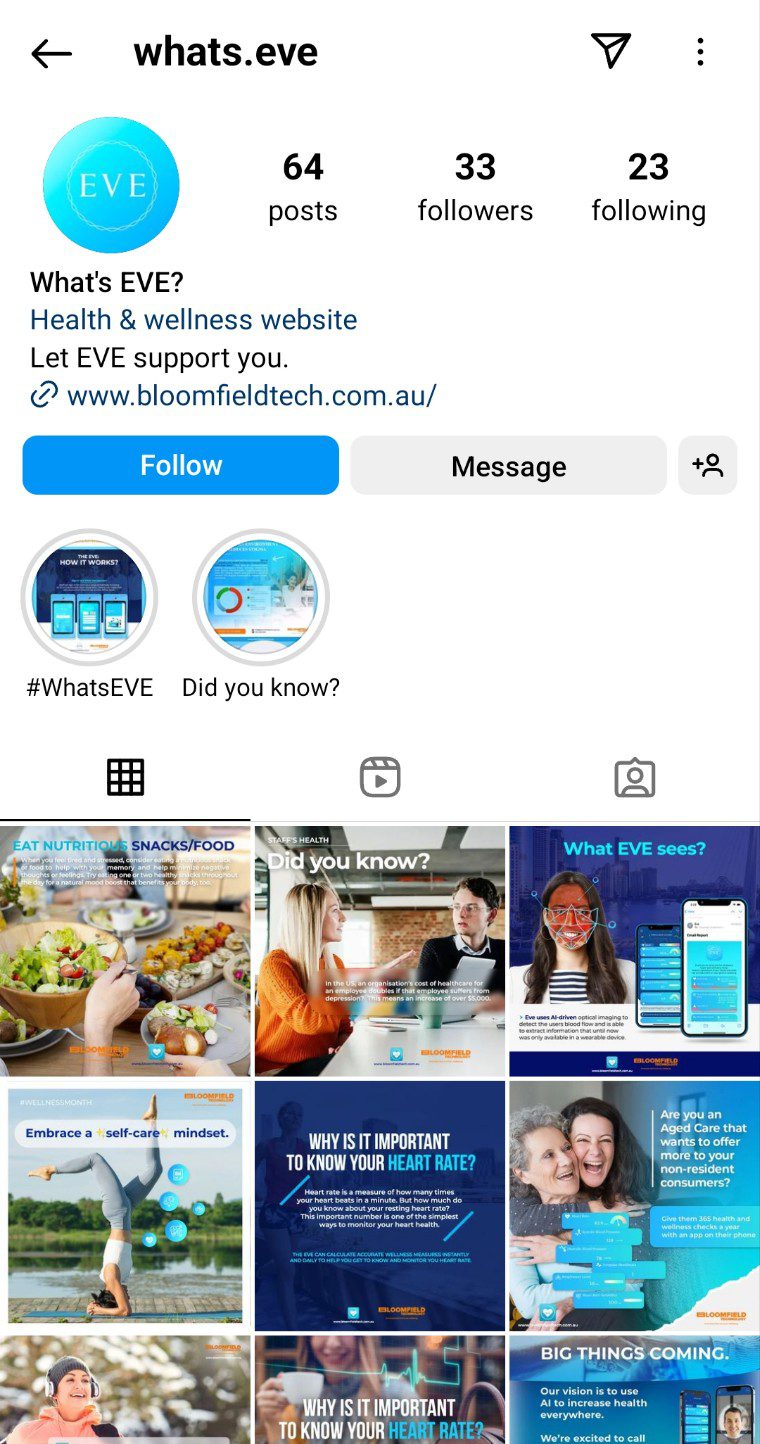
Task: Message the What's EVE profile
Action: pyautogui.click(x=508, y=466)
